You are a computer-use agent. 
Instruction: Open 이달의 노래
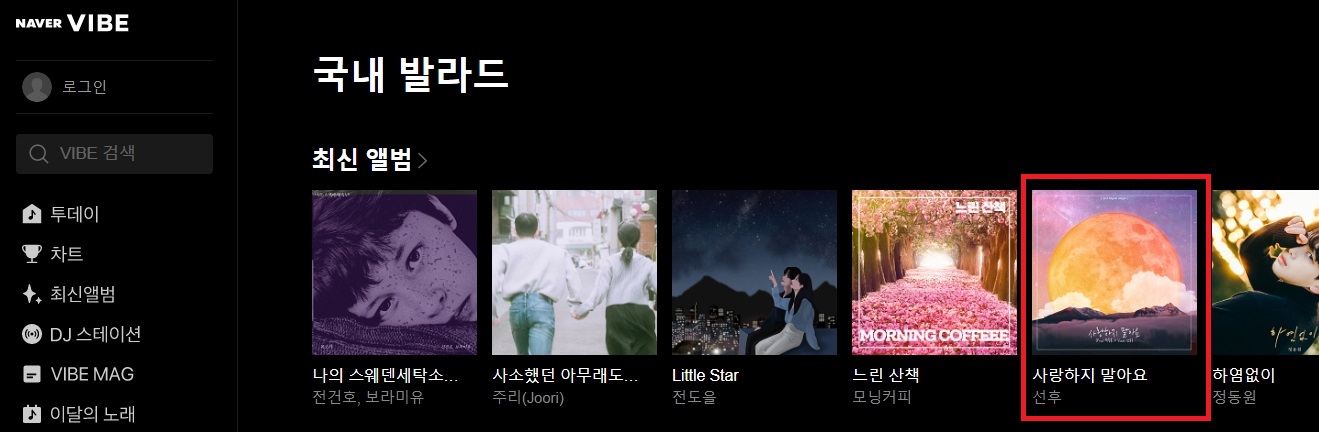(91, 413)
